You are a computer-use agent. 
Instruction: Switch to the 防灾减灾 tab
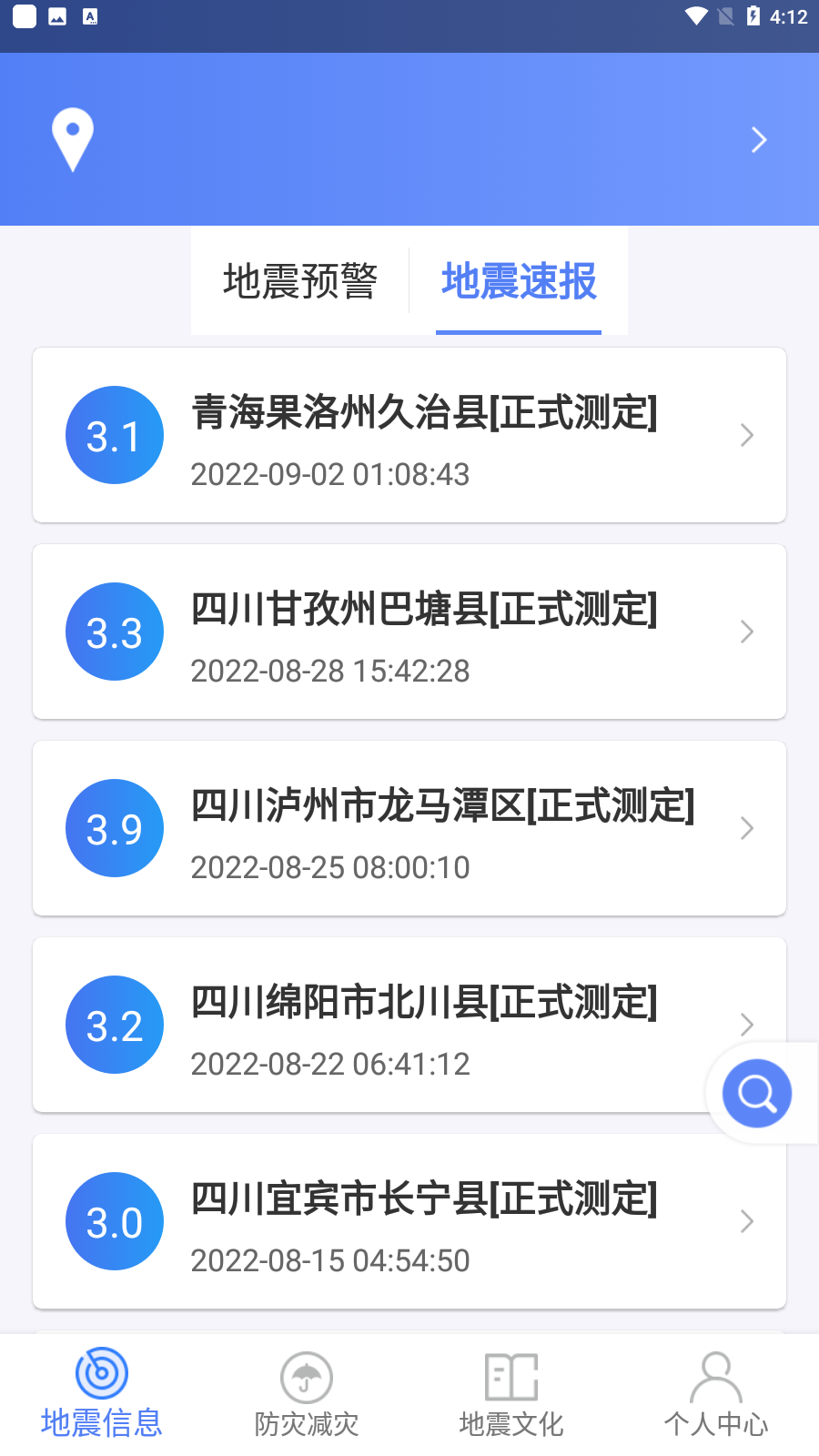[307, 1394]
